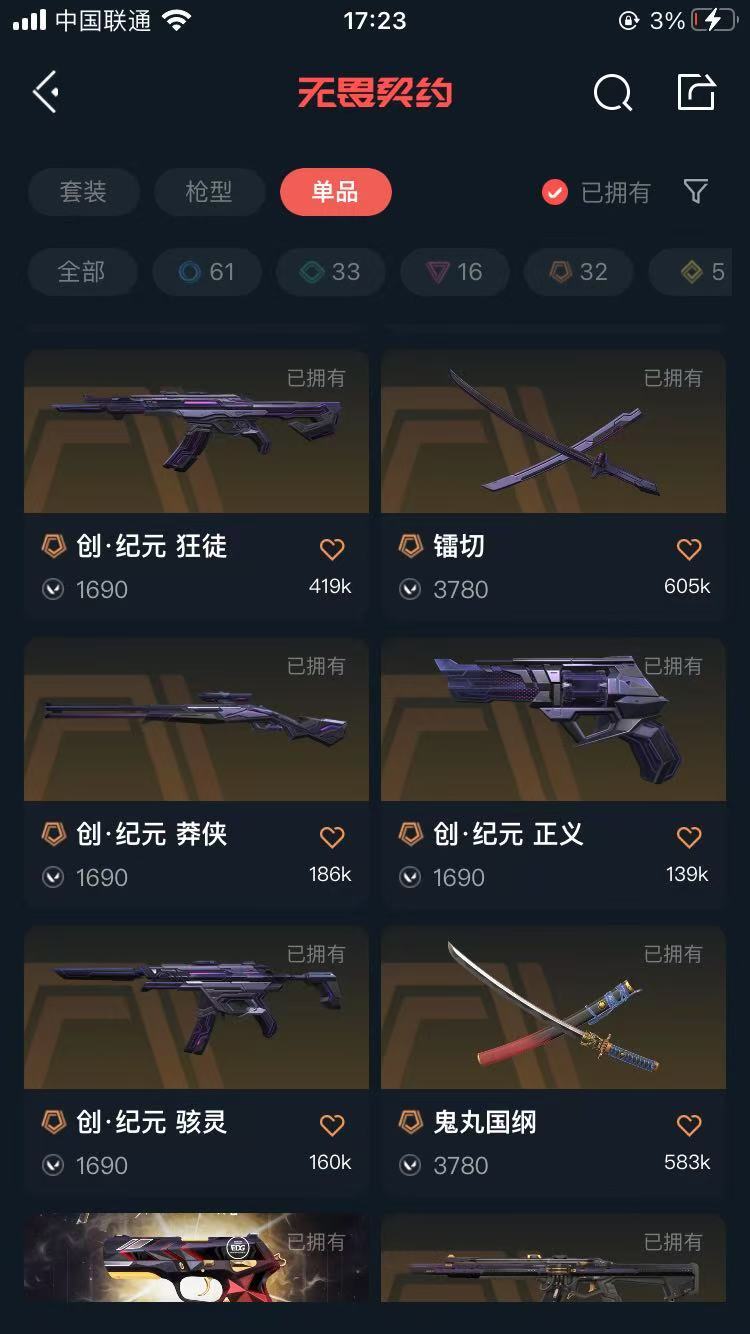Screen dimensions: 750x1334
Task: Share this page via the share icon
Action: coord(696,92)
